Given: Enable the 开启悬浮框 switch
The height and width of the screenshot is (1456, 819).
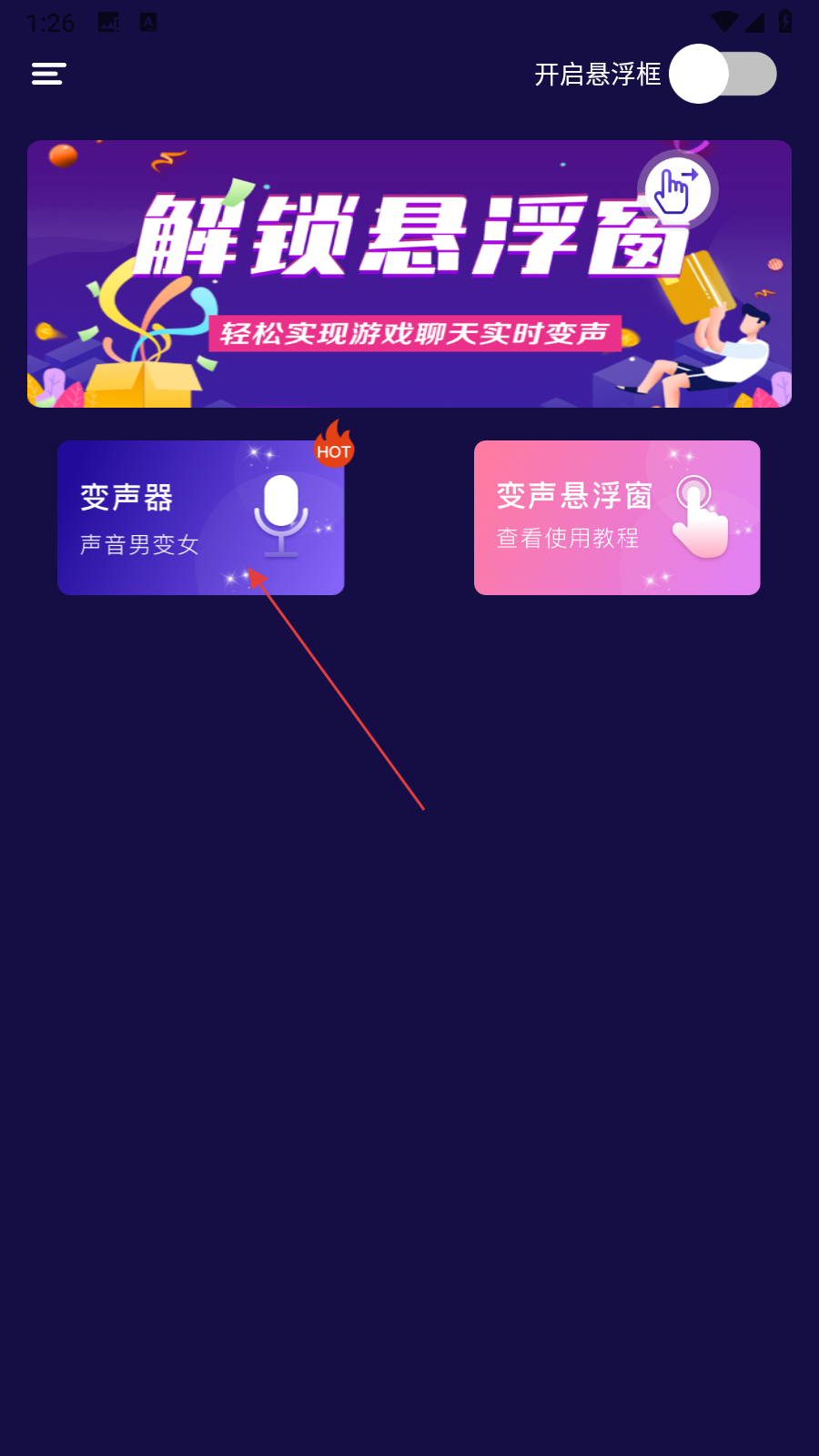Looking at the screenshot, I should [x=723, y=74].
